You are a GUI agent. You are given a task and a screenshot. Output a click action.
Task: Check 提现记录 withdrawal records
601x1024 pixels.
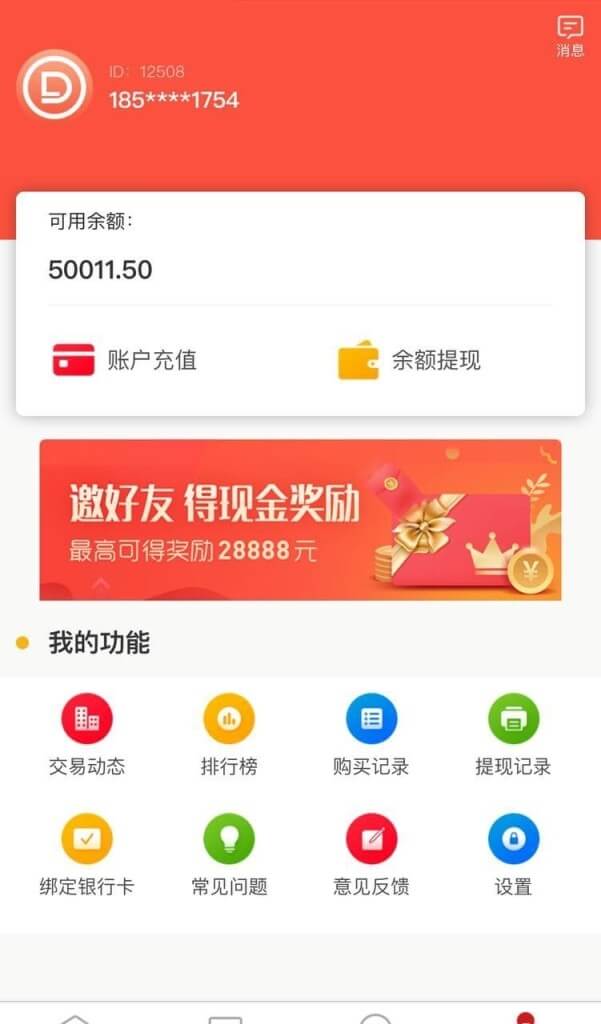[x=513, y=736]
